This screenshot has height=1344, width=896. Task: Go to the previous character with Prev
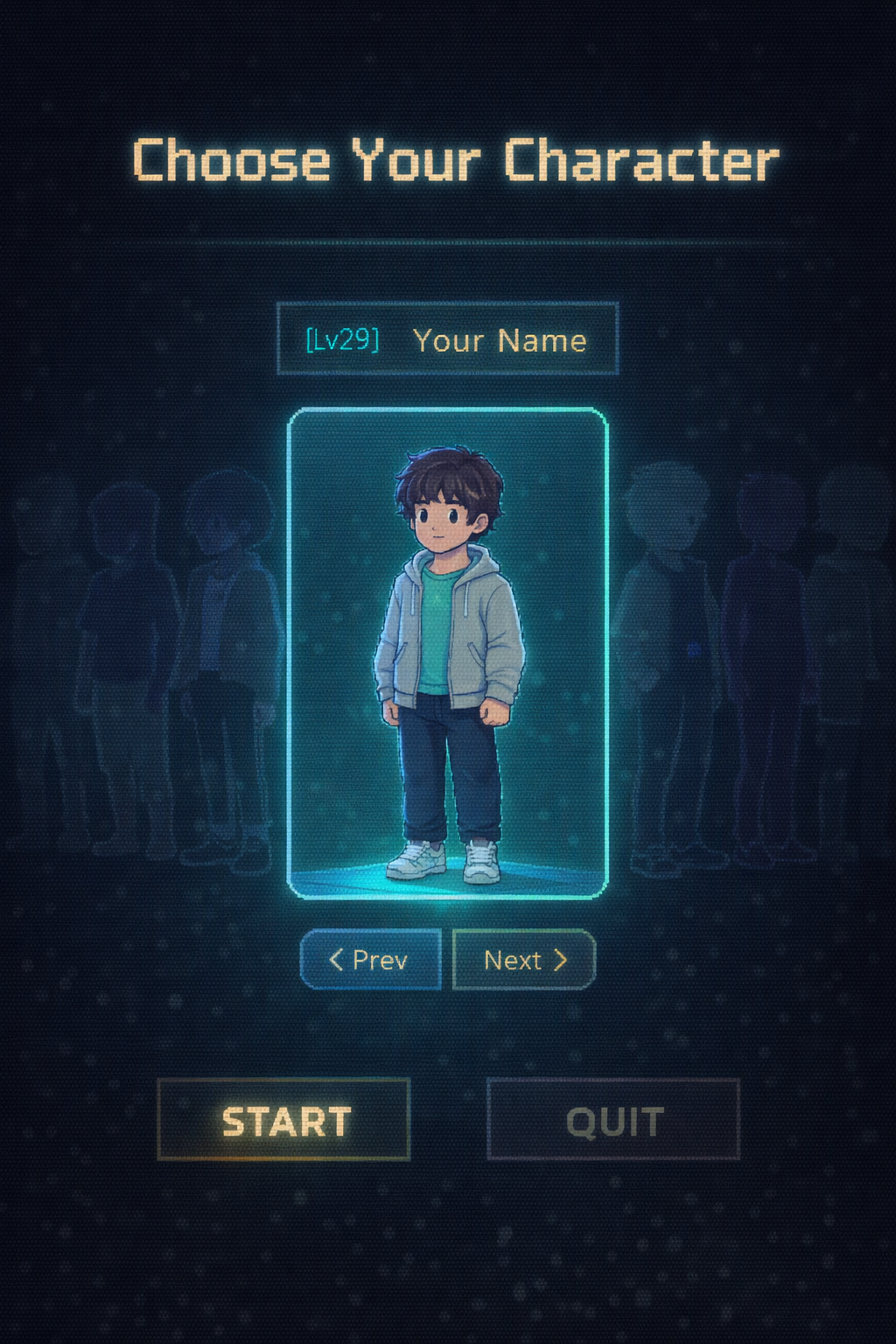click(370, 960)
